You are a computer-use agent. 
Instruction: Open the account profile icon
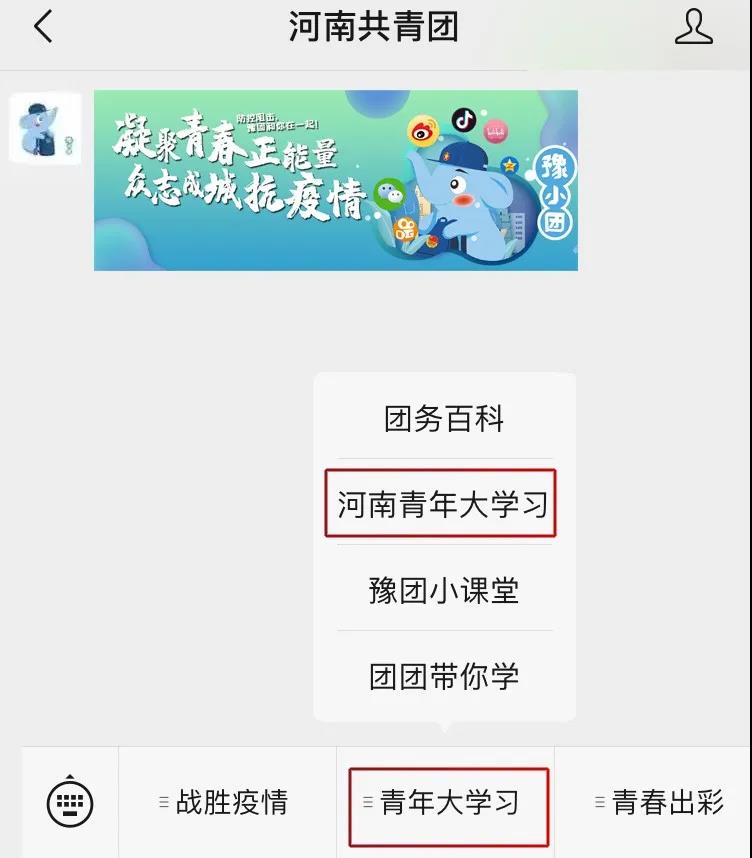point(693,28)
